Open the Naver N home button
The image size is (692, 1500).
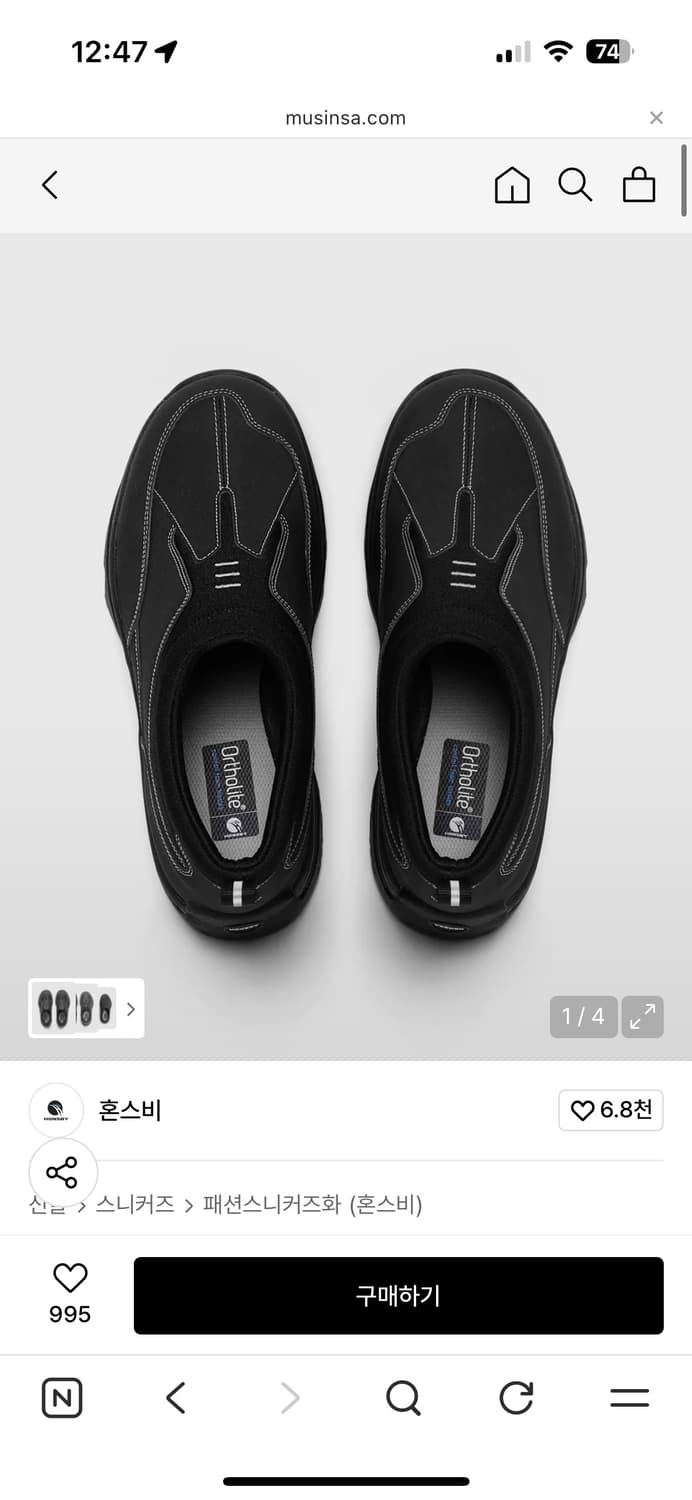[x=62, y=1398]
